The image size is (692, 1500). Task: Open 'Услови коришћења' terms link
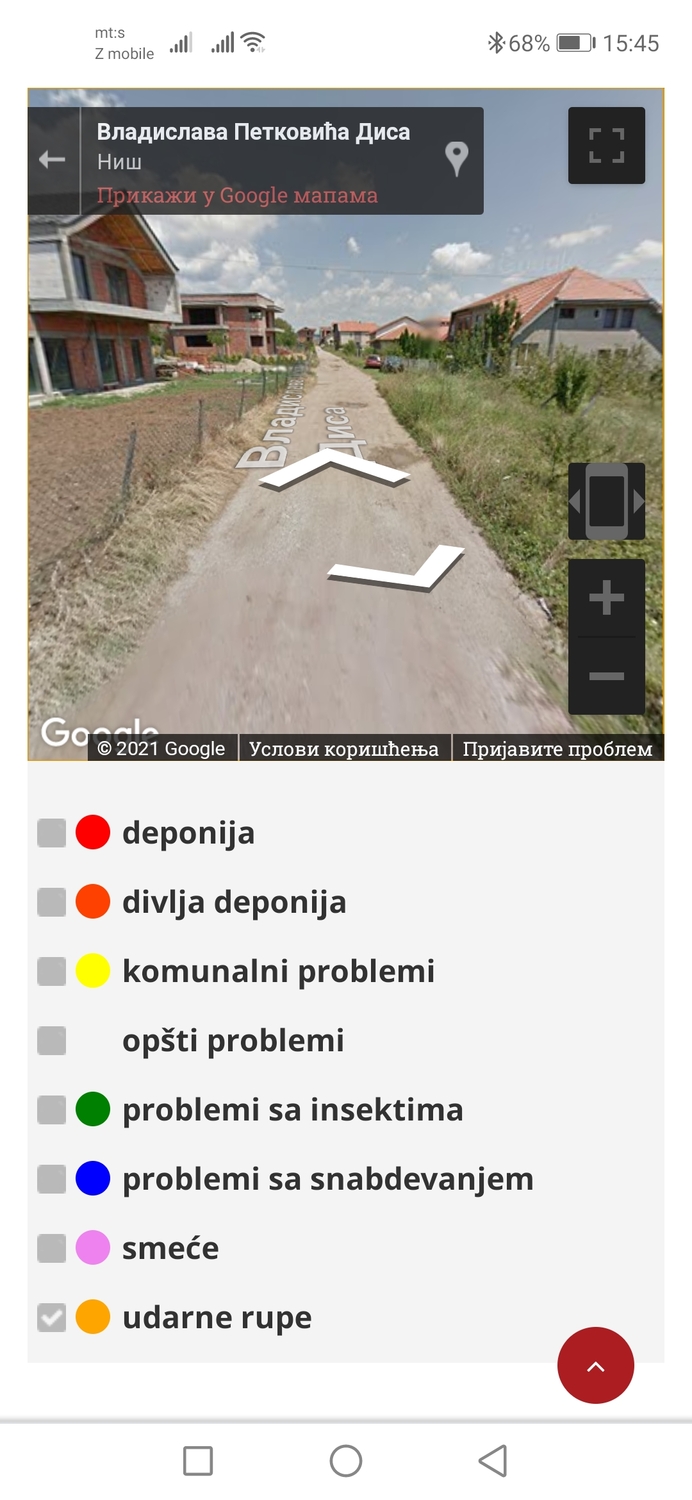(x=344, y=749)
